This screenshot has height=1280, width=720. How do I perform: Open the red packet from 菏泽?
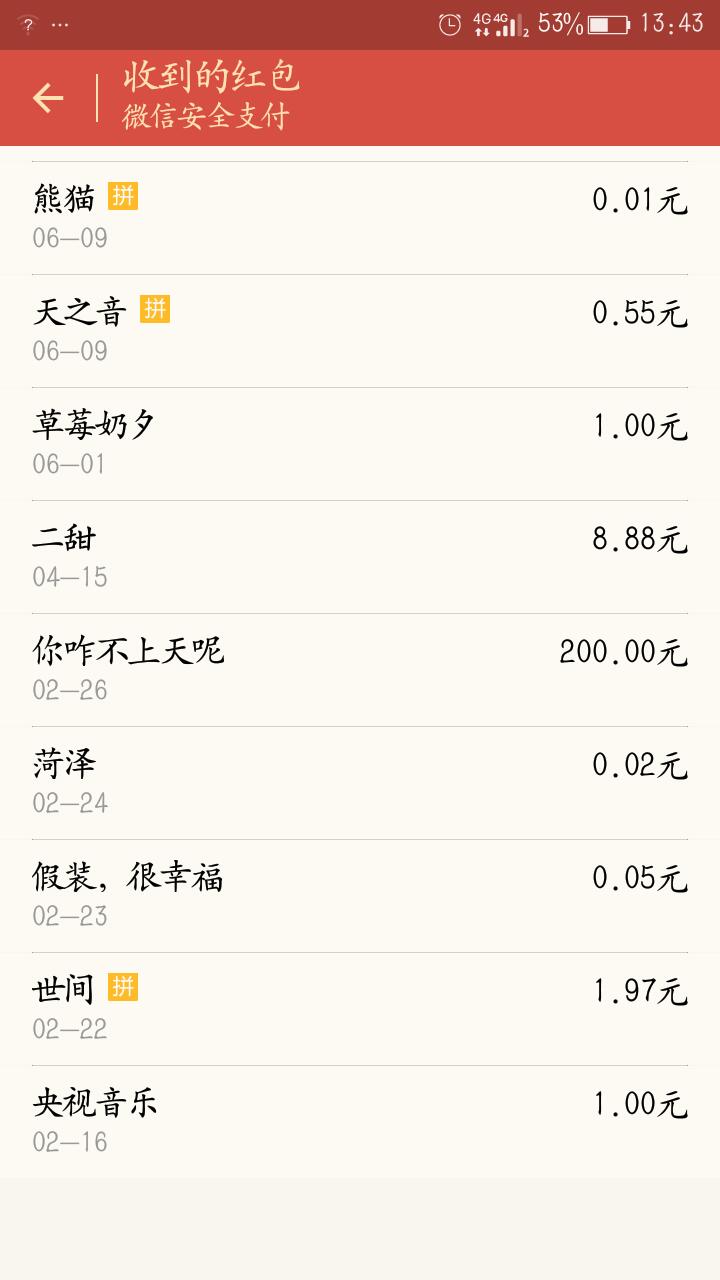click(360, 783)
